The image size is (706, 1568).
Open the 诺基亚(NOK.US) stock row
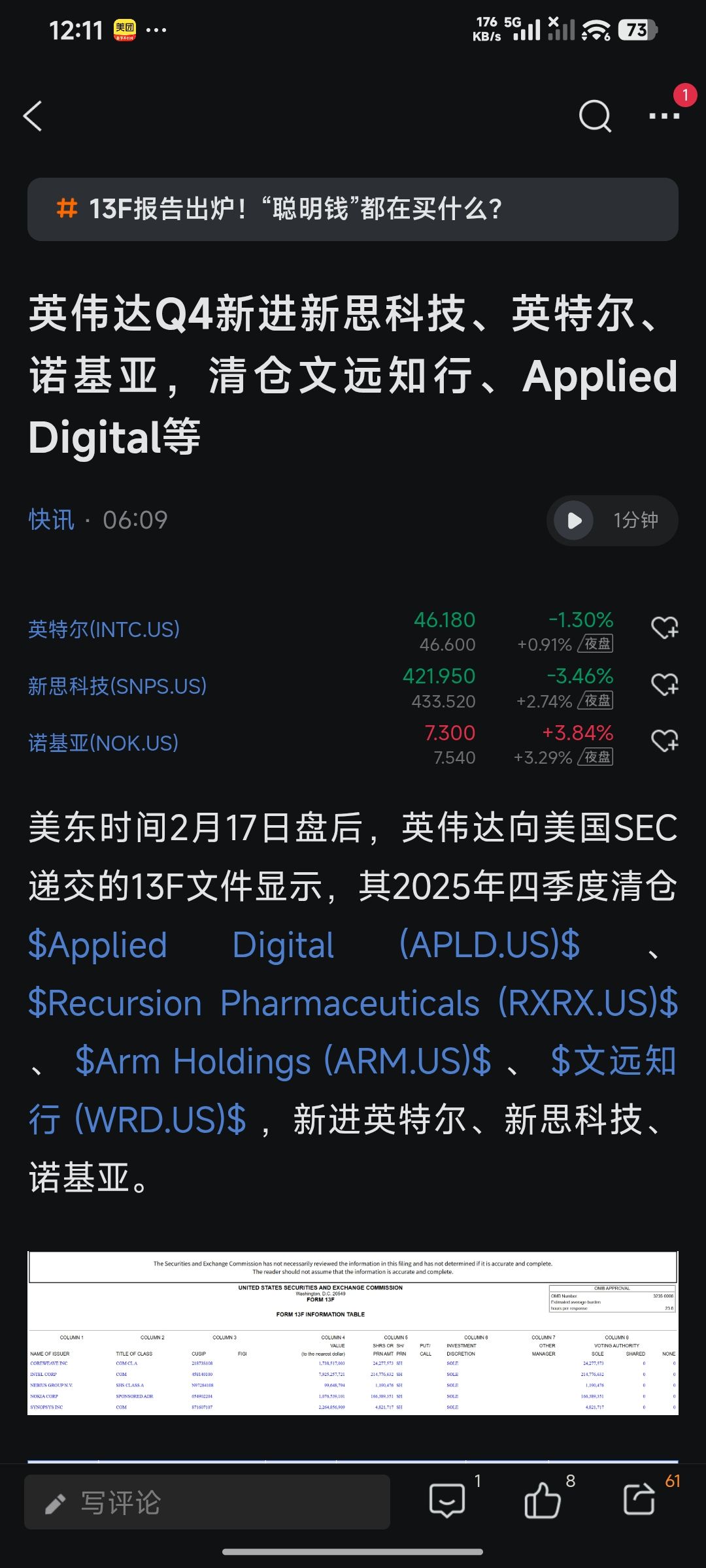103,743
